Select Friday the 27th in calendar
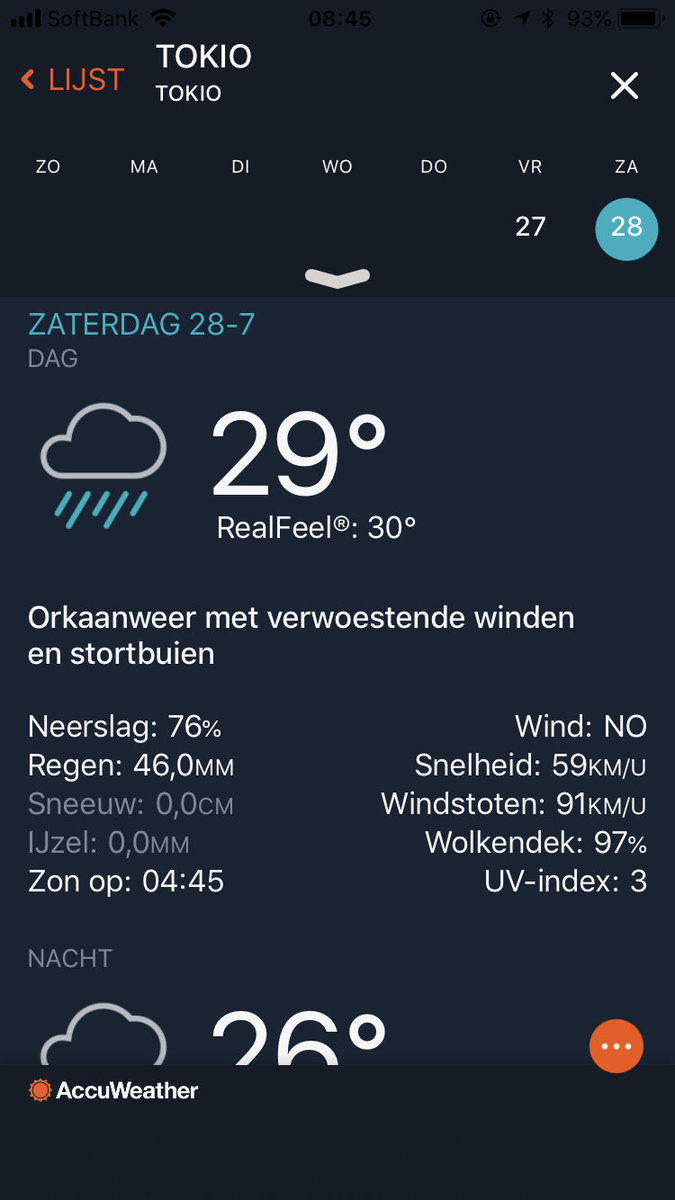The height and width of the screenshot is (1200, 675). click(530, 227)
